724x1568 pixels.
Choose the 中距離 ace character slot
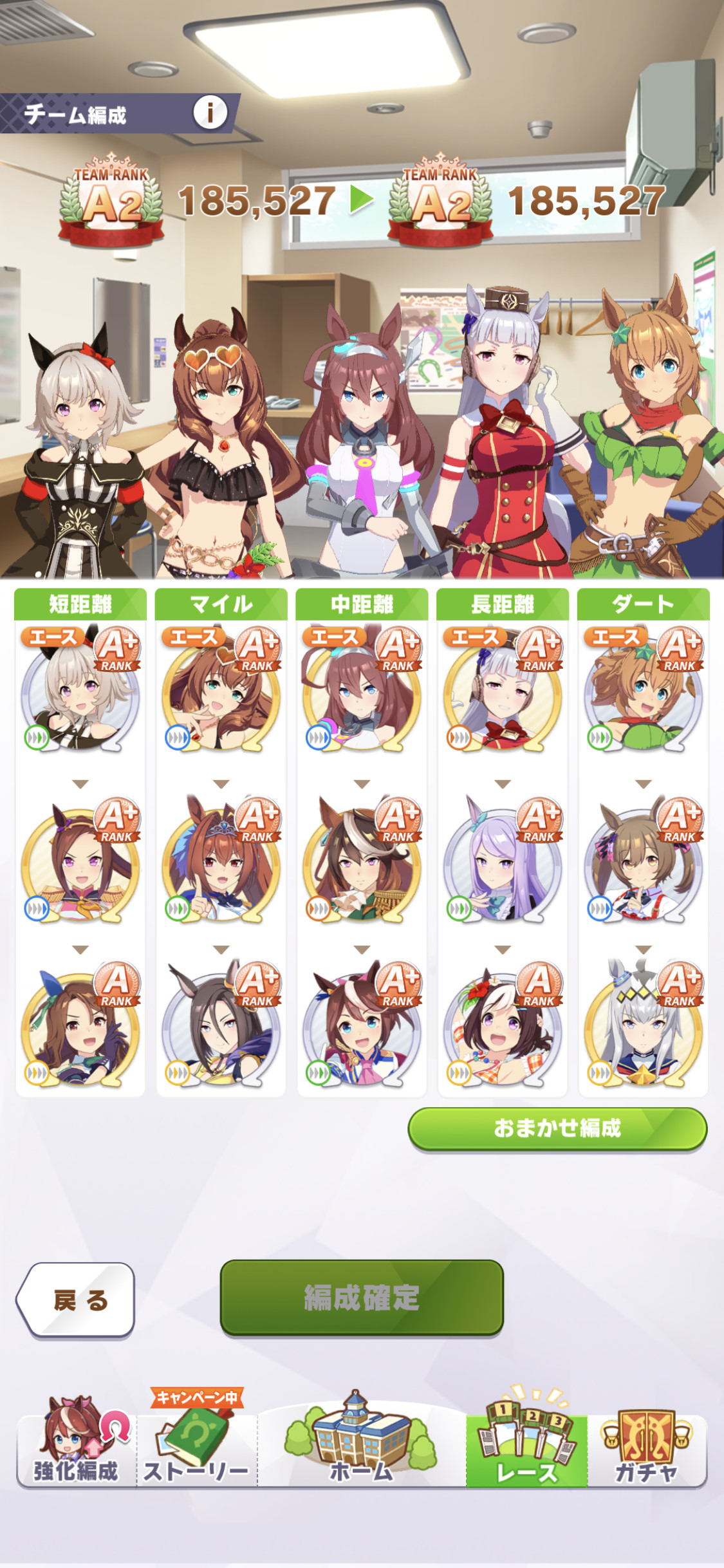(362, 689)
